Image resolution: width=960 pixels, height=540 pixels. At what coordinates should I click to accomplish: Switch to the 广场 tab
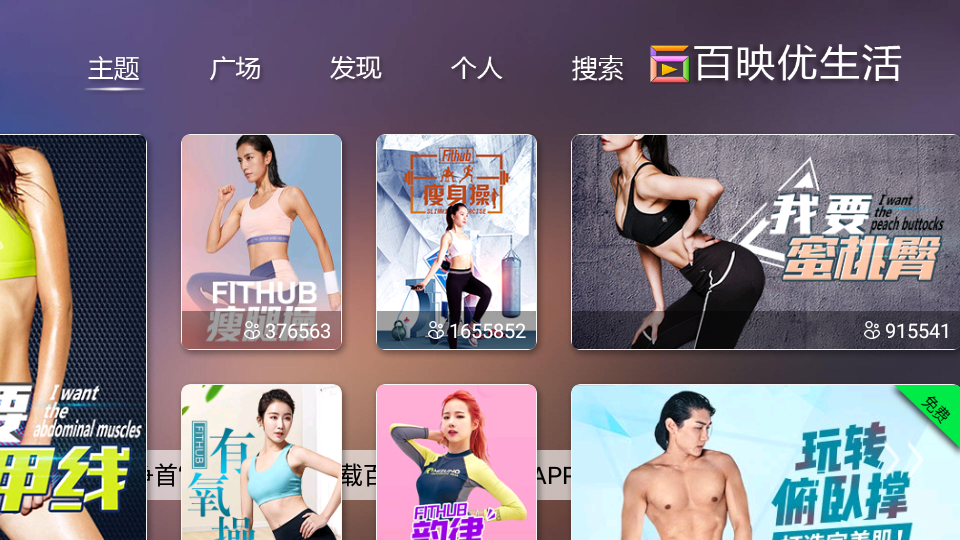pos(235,68)
